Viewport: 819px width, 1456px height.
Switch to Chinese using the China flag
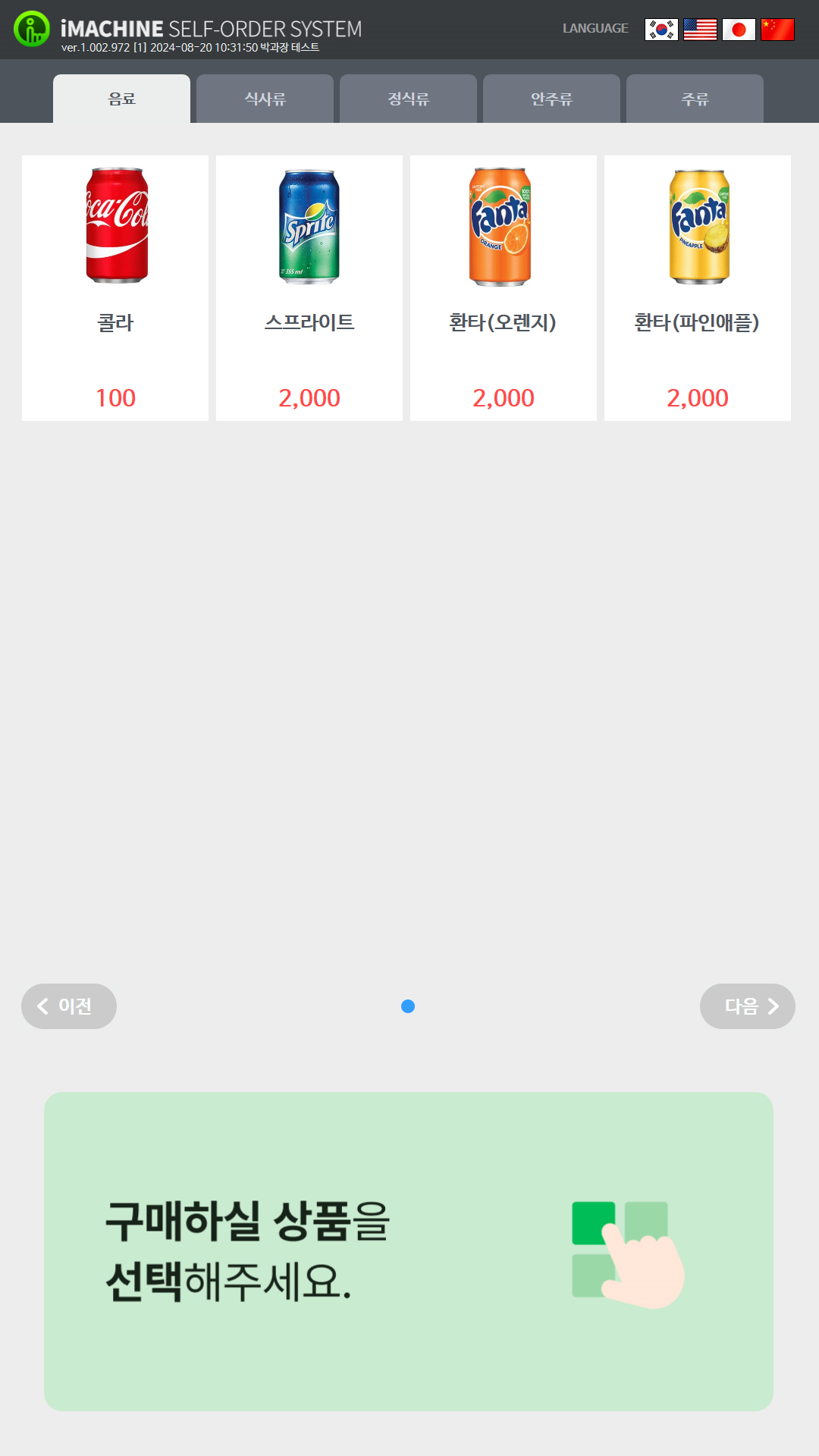(777, 30)
